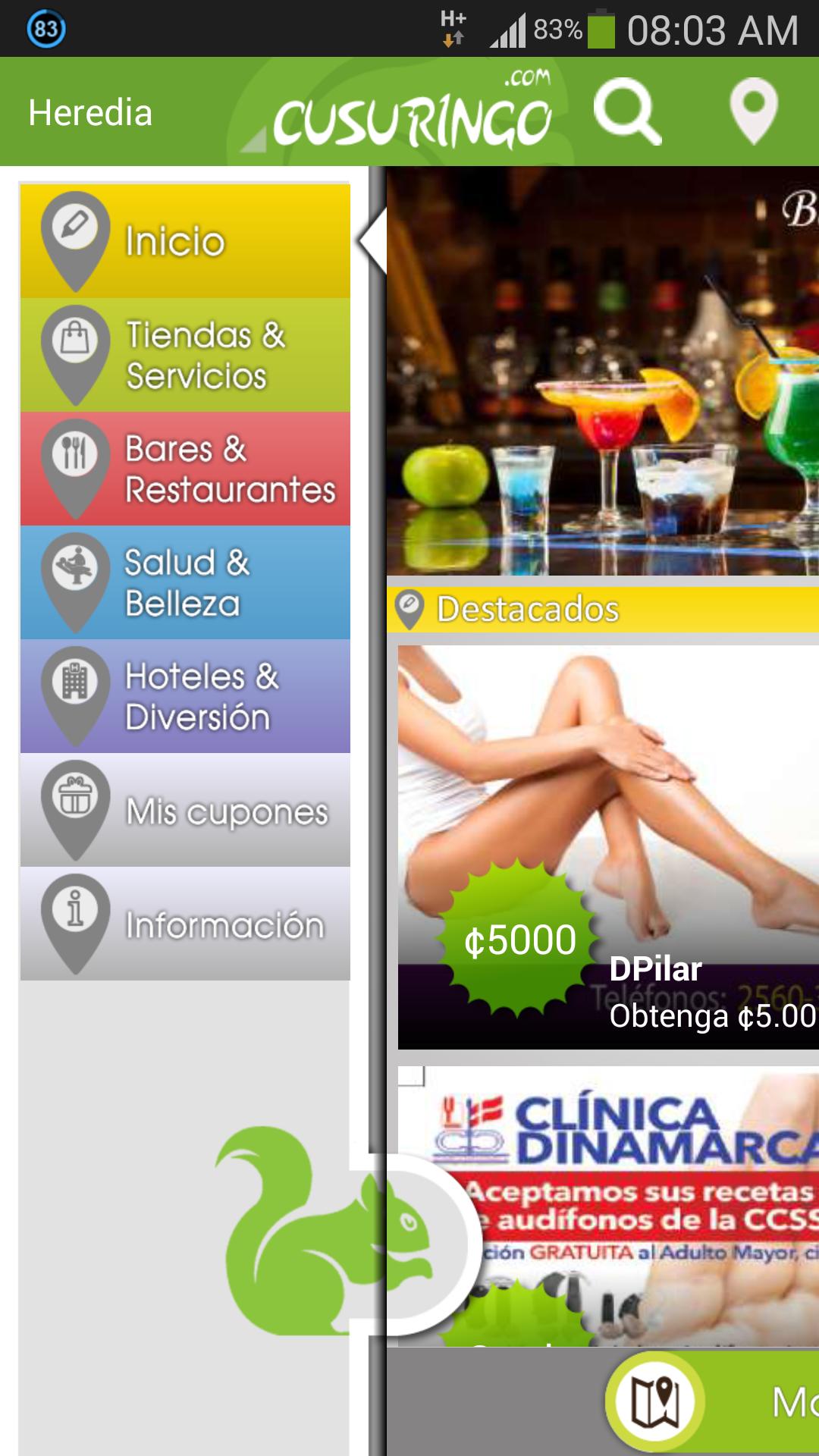This screenshot has height=1456, width=819.
Task: Tap the hotel building icon for Hoteles & Diversión
Action: tap(74, 677)
